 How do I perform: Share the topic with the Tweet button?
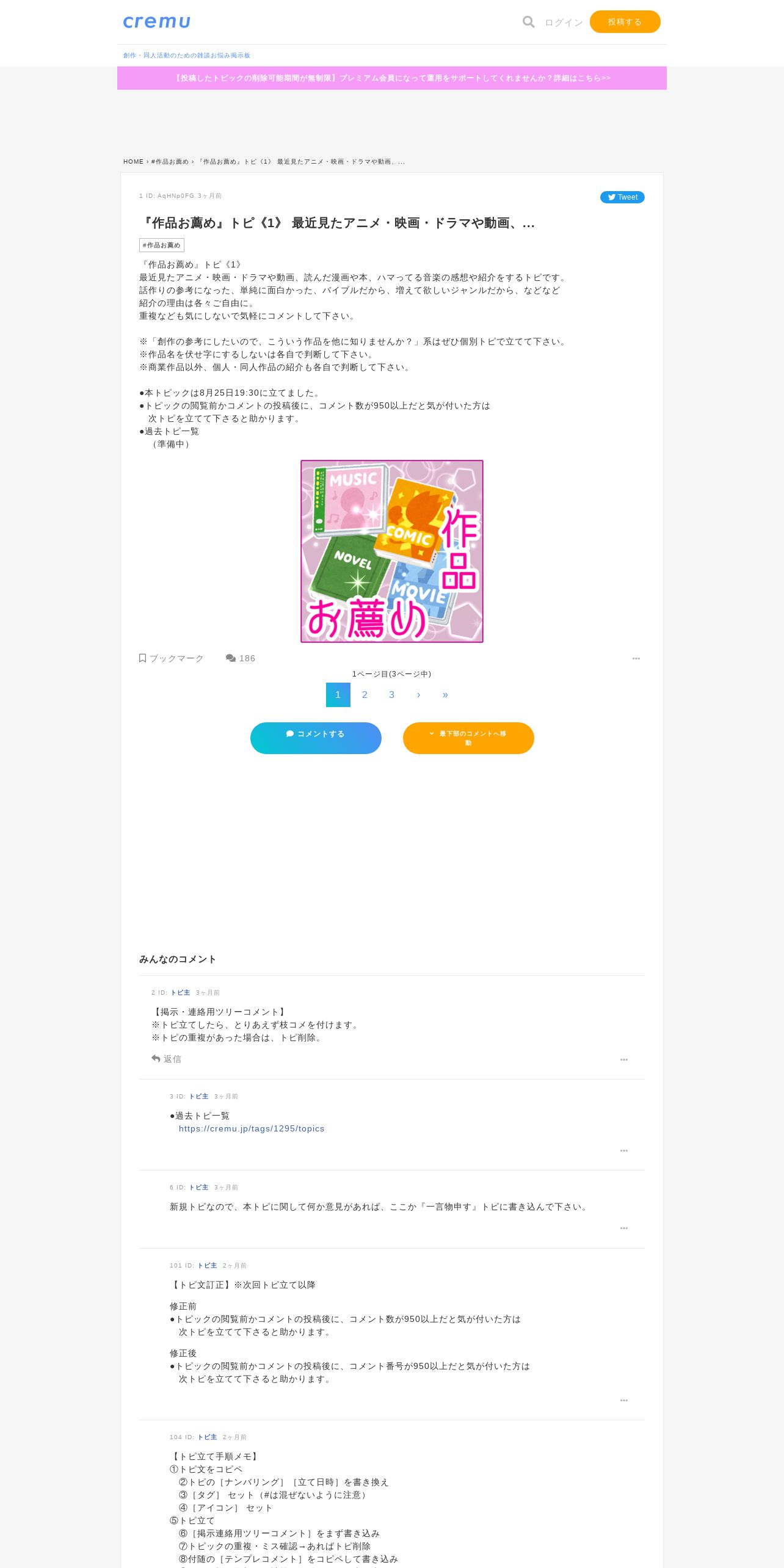tap(622, 197)
